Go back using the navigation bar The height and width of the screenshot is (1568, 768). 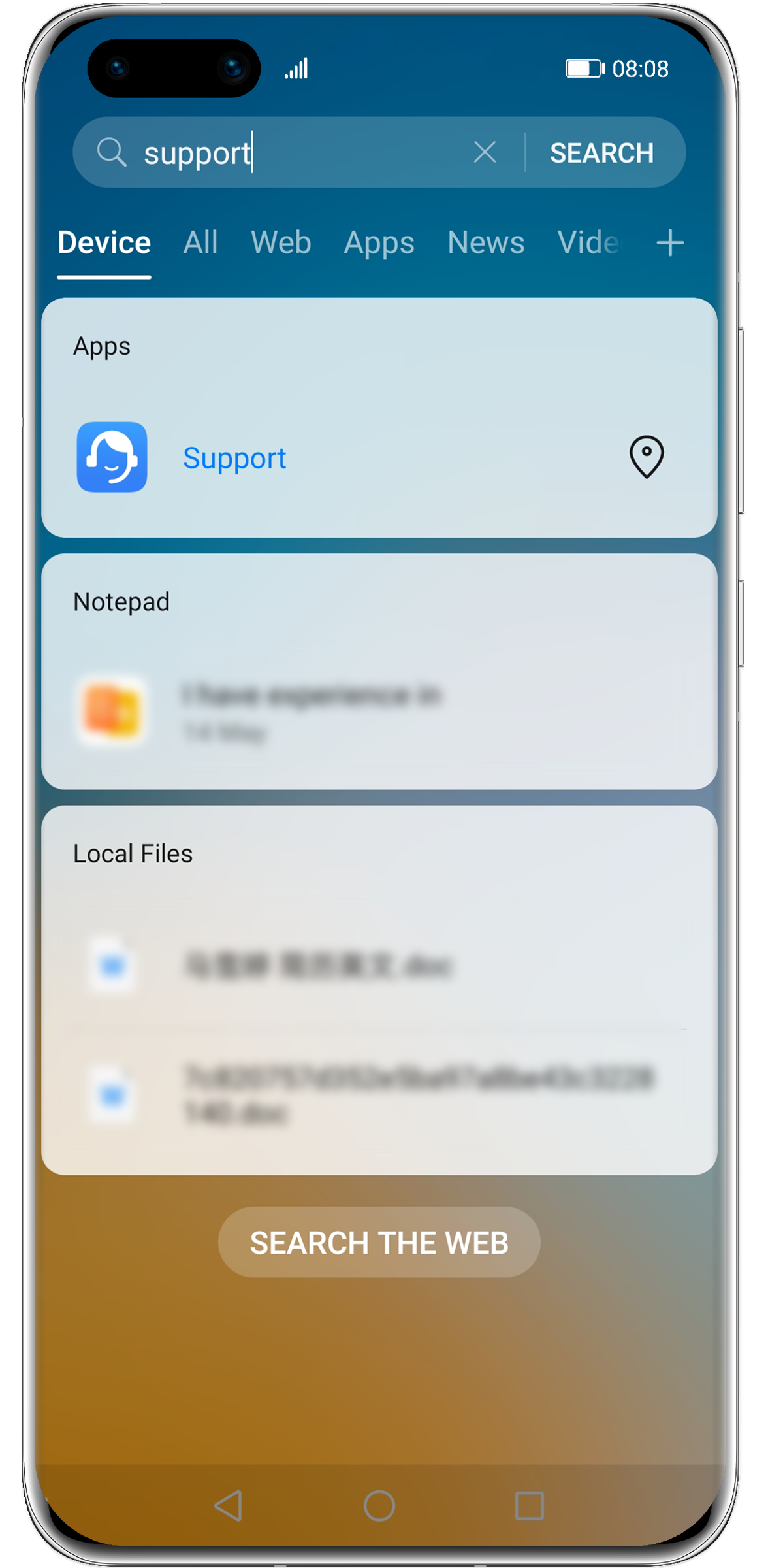(x=229, y=1505)
